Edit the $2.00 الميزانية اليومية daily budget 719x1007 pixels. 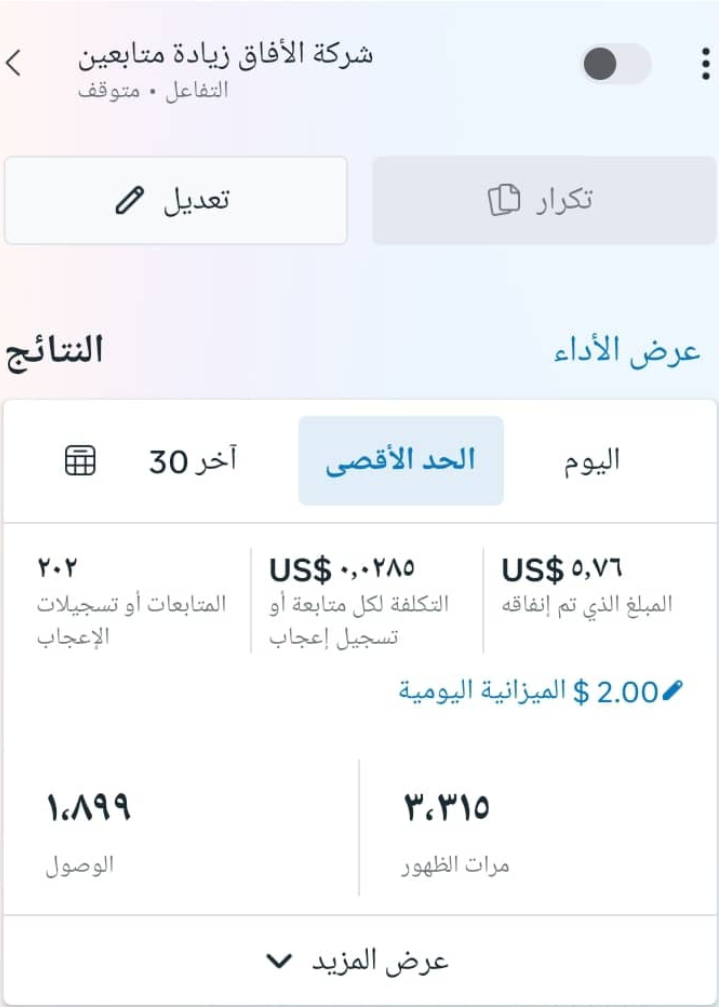tap(541, 691)
